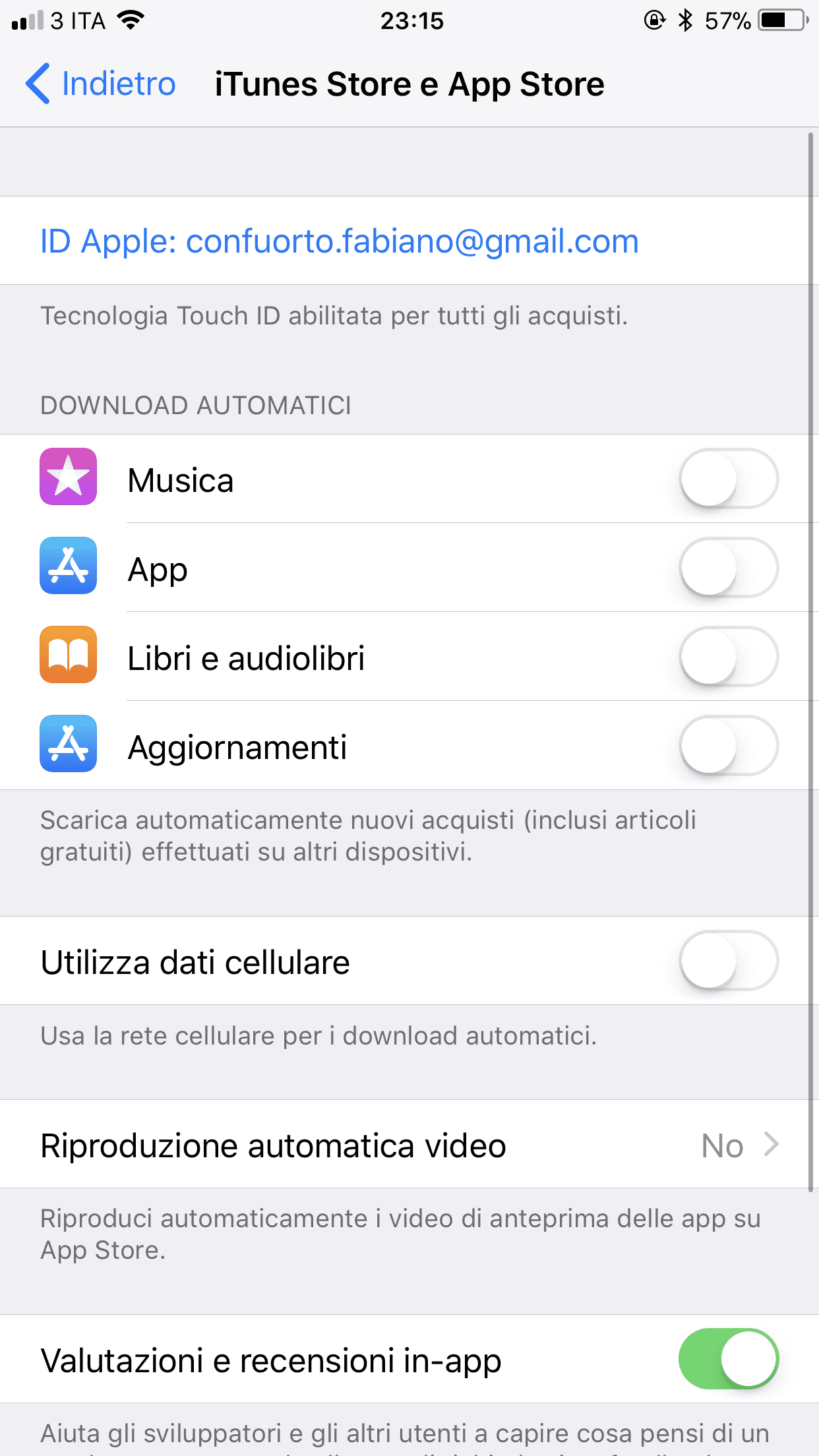This screenshot has height=1456, width=819.
Task: Turn on Utilizza dati cellulare
Action: pyautogui.click(x=728, y=961)
